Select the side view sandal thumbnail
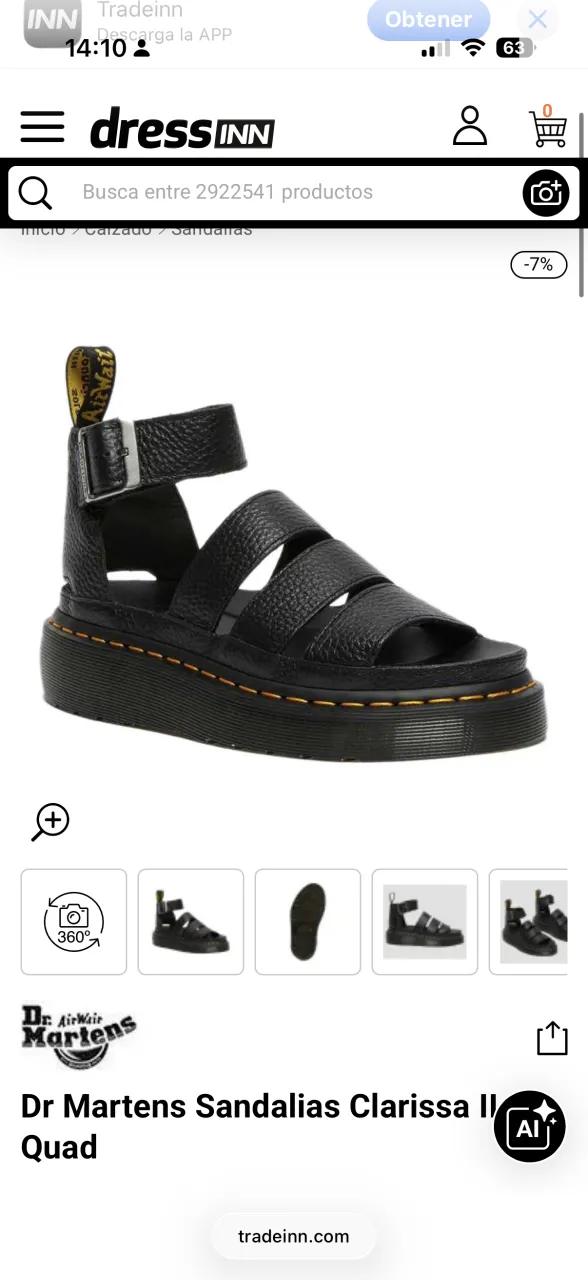Image resolution: width=588 pixels, height=1280 pixels. (x=191, y=922)
